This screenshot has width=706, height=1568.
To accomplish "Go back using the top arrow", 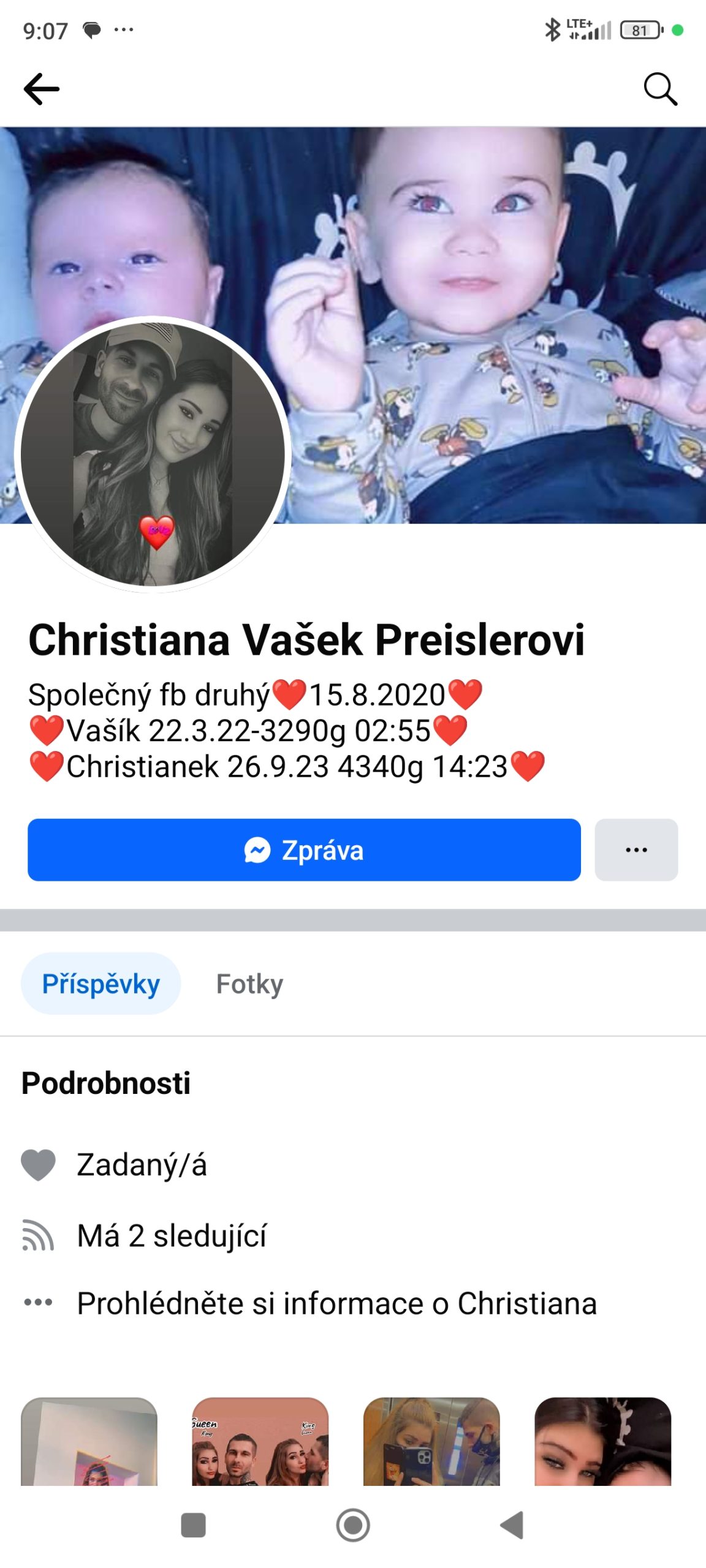I will point(41,89).
